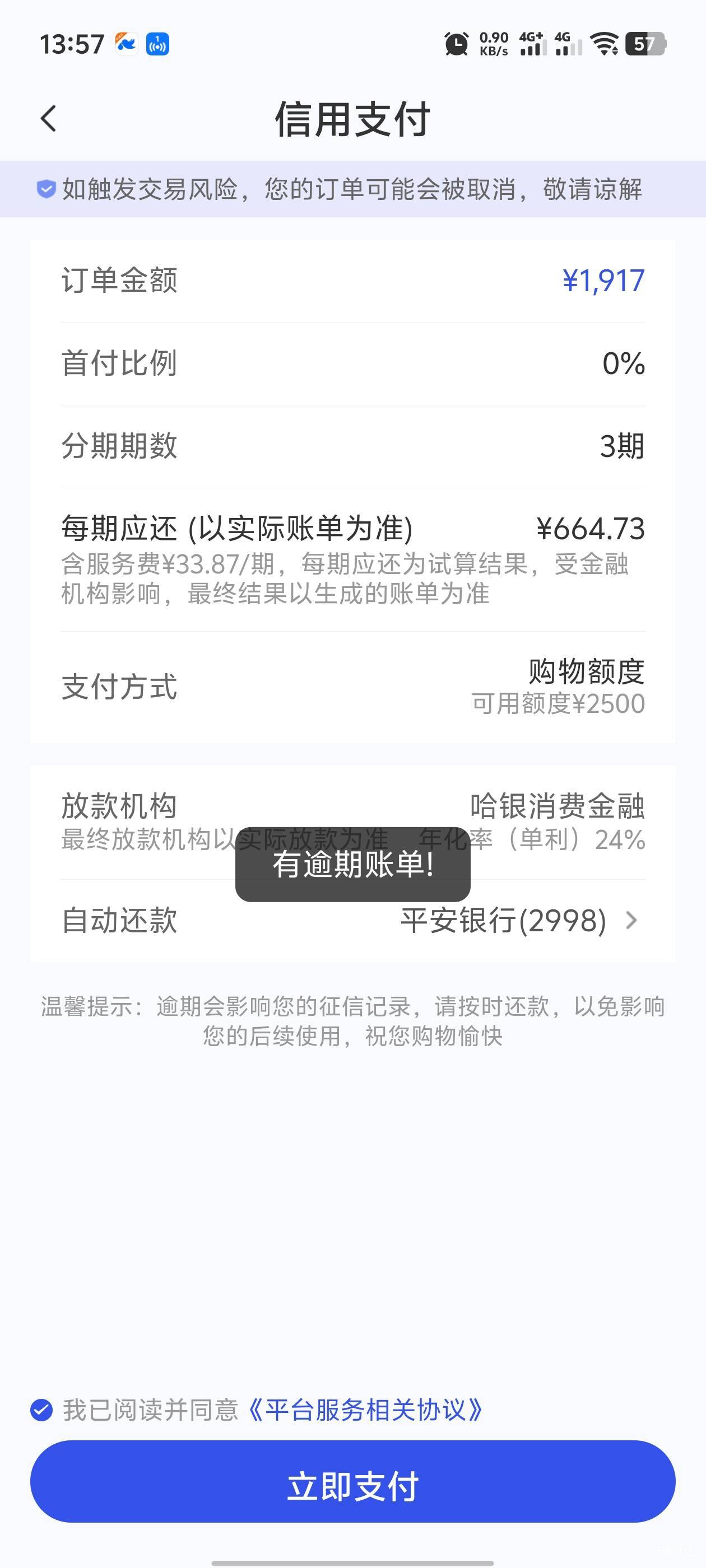Uncheck the 我已阅读并同意 agreement checkbox

coord(41,1410)
